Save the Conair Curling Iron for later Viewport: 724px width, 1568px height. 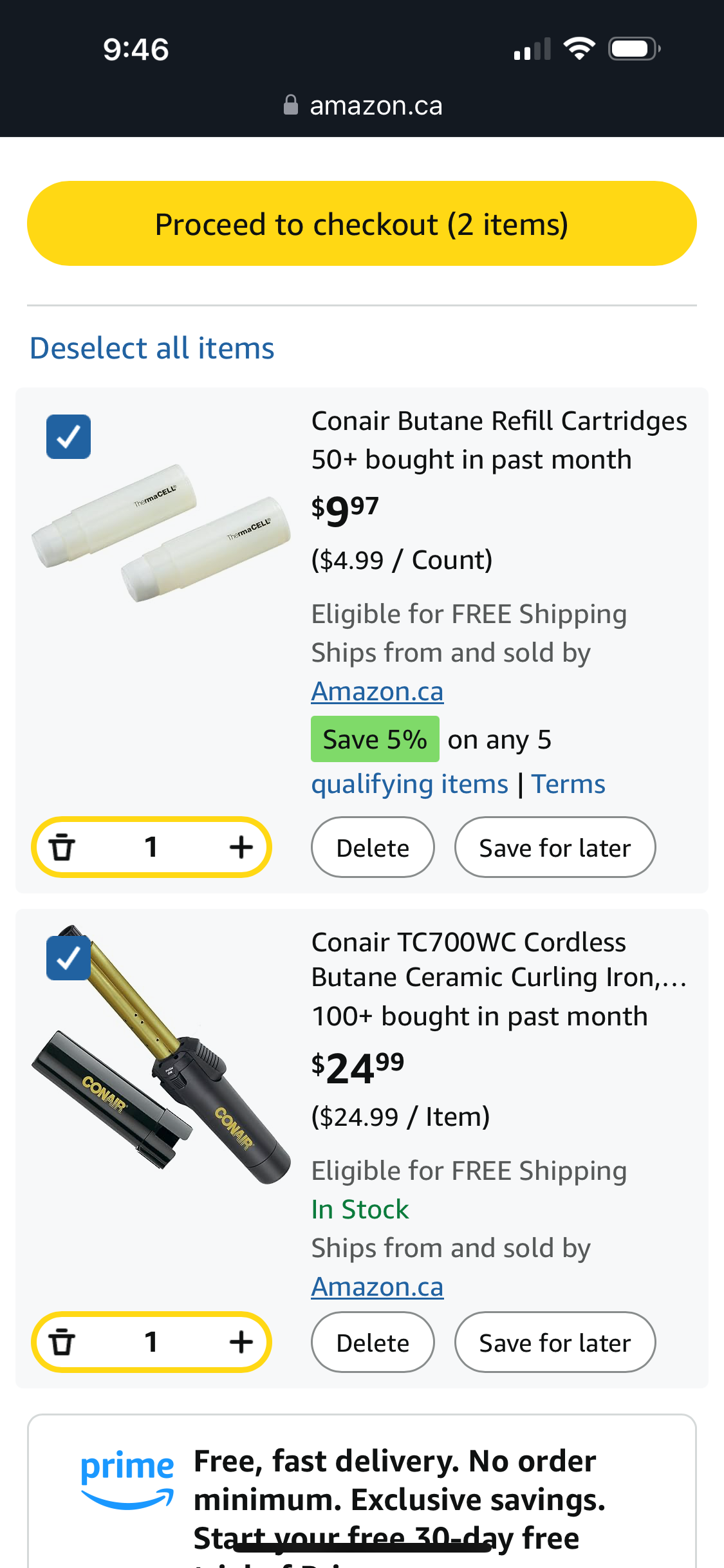[x=555, y=1343]
